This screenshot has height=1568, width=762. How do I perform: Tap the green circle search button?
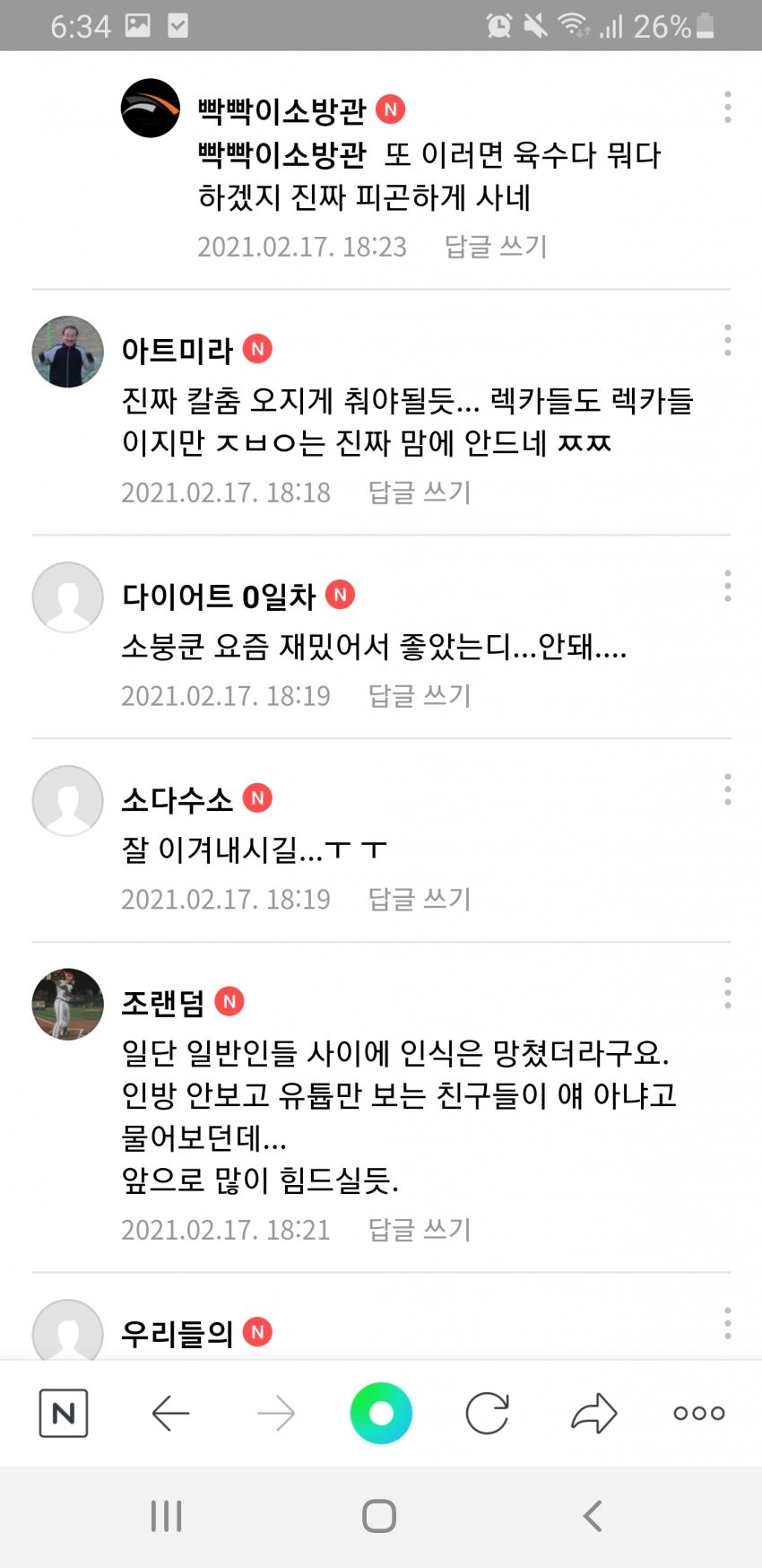pos(381,1414)
